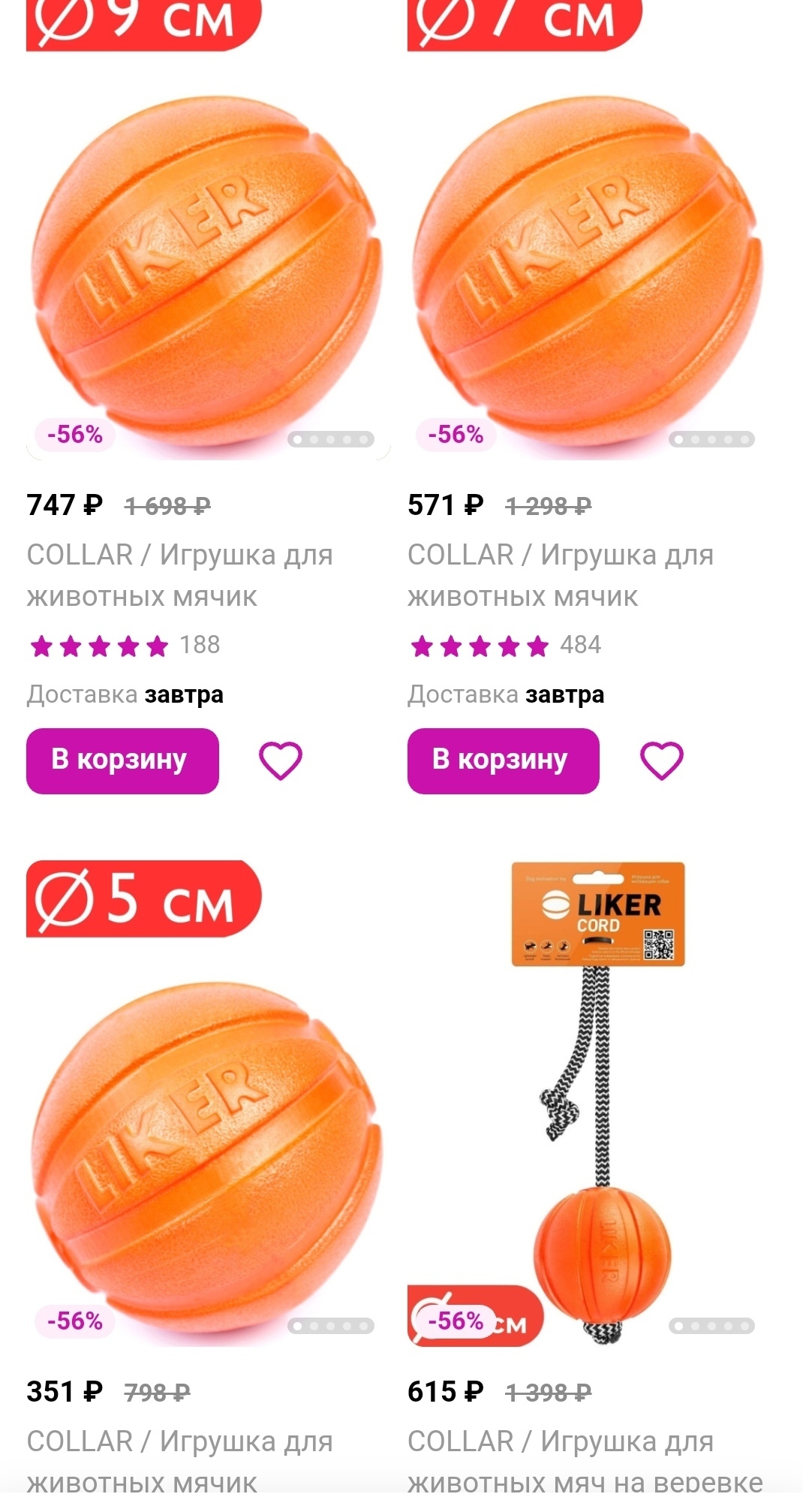
Task: Open the 7 cm Liker ball product
Action: click(x=588, y=278)
